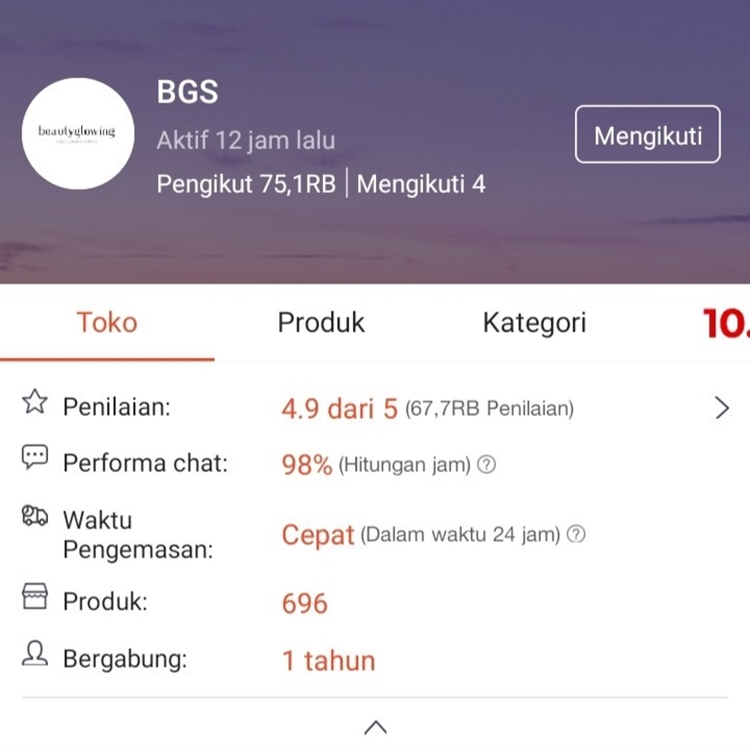Open the Penilaian ratings row
Image resolution: width=750 pixels, height=750 pixels.
[x=722, y=408]
